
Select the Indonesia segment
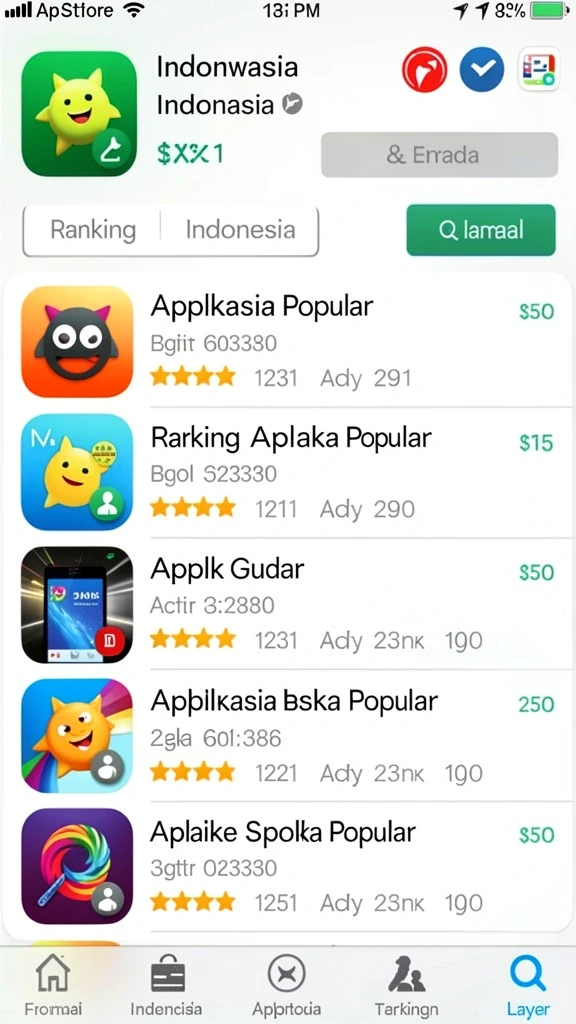[x=240, y=230]
